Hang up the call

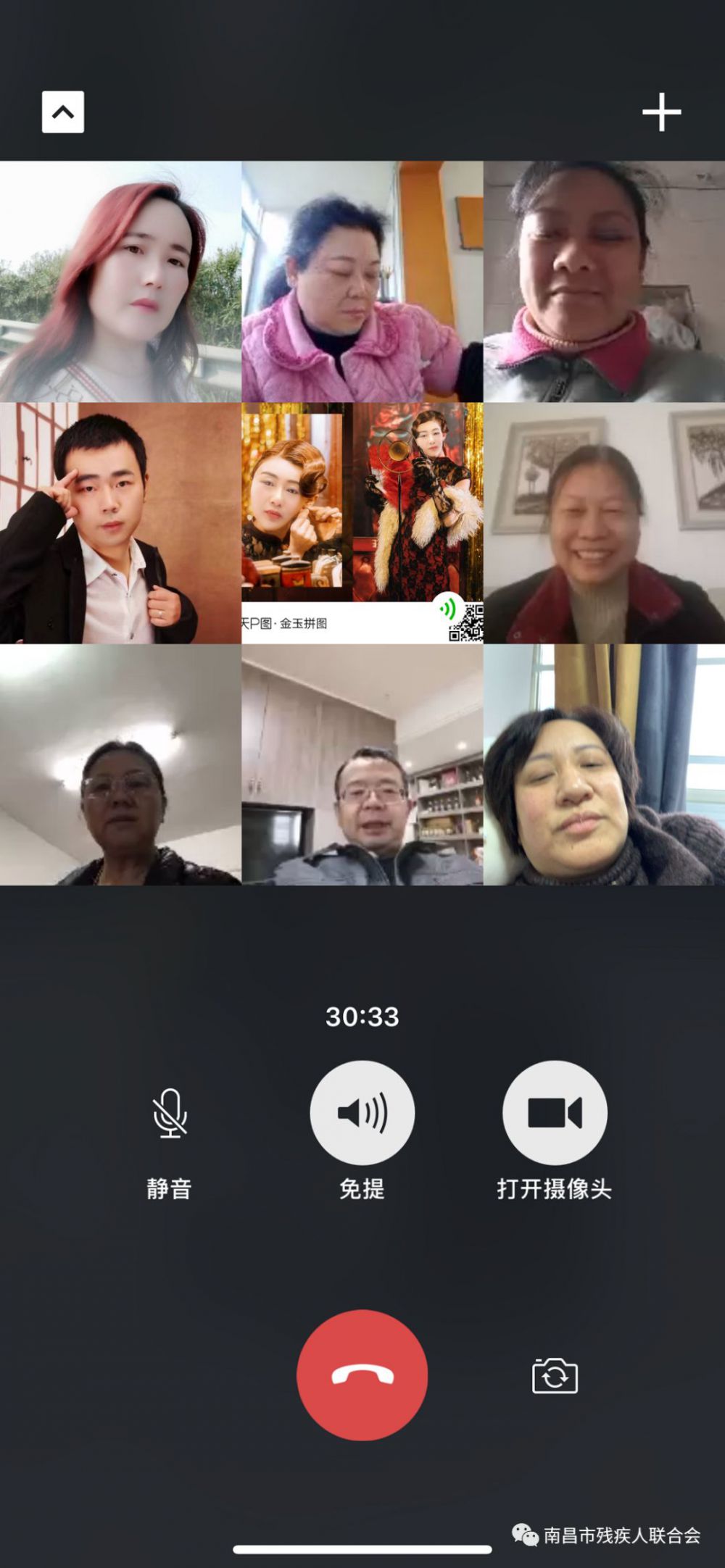[362, 1375]
